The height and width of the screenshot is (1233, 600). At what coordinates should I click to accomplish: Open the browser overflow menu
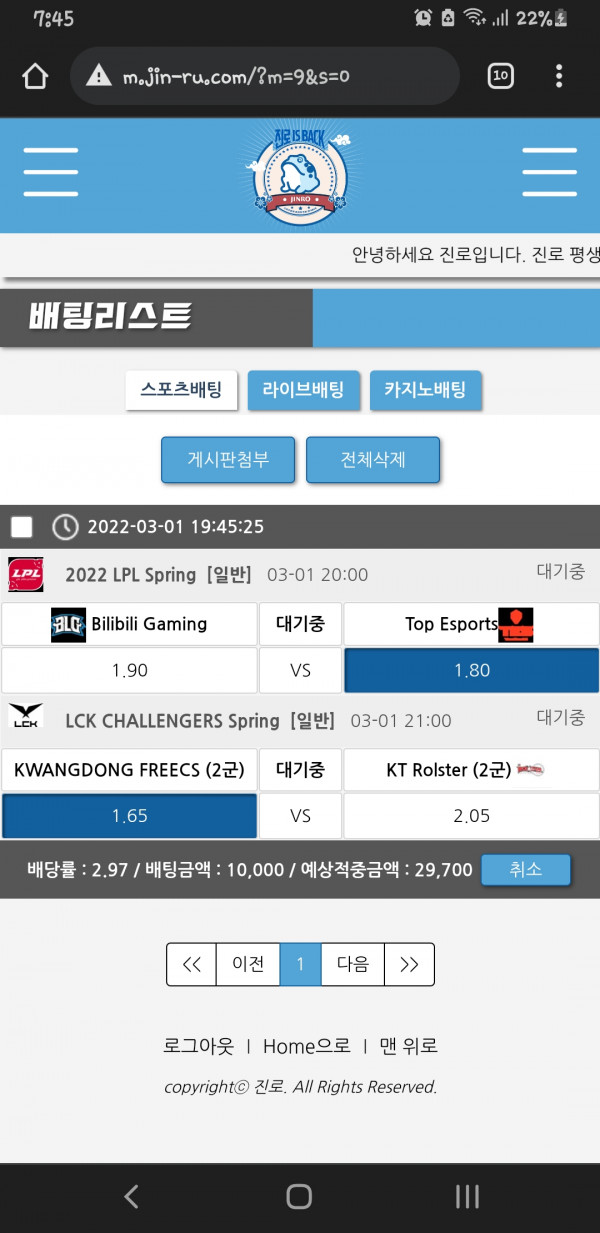pyautogui.click(x=559, y=76)
